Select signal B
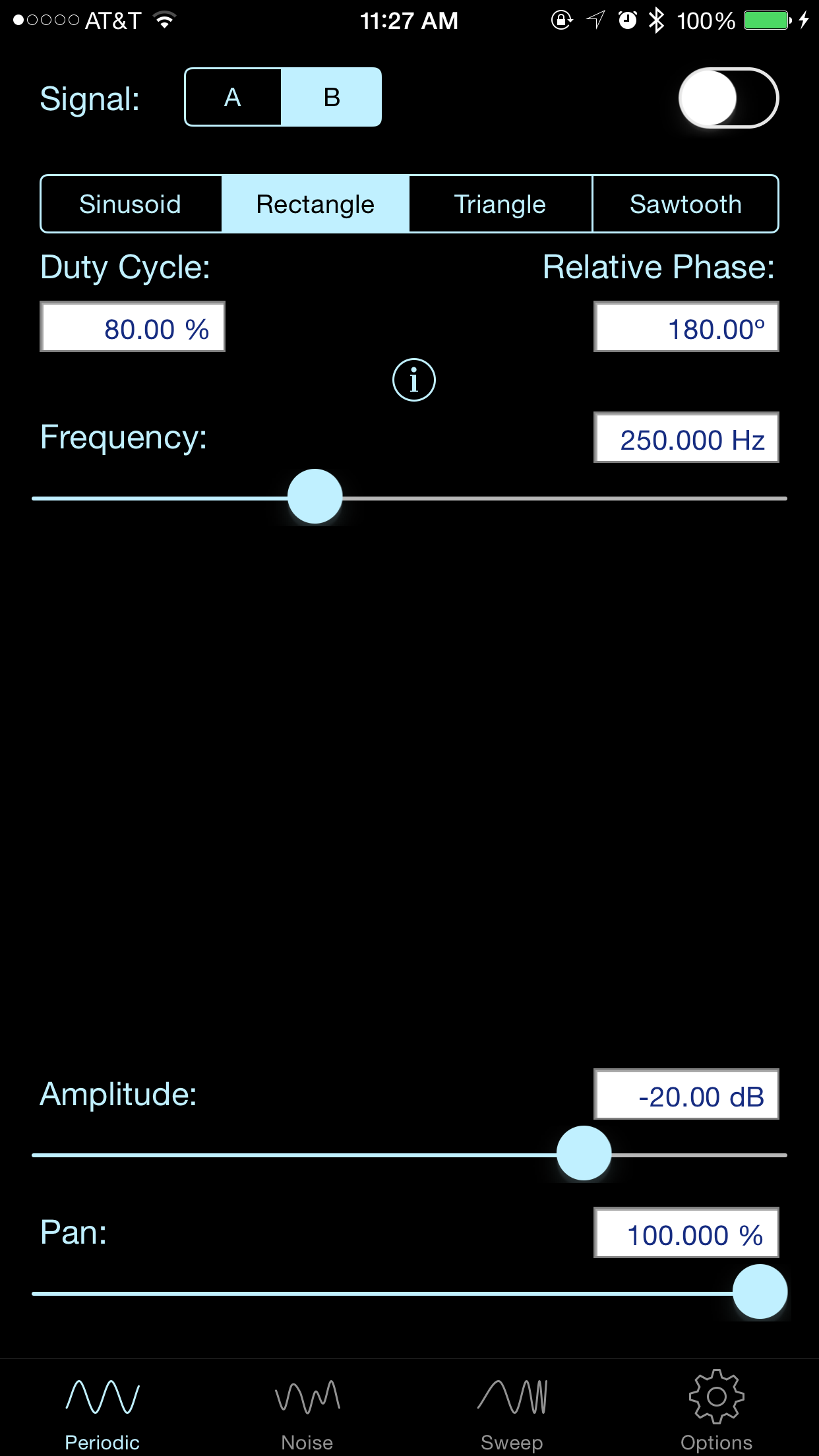The image size is (819, 1456). (x=332, y=97)
